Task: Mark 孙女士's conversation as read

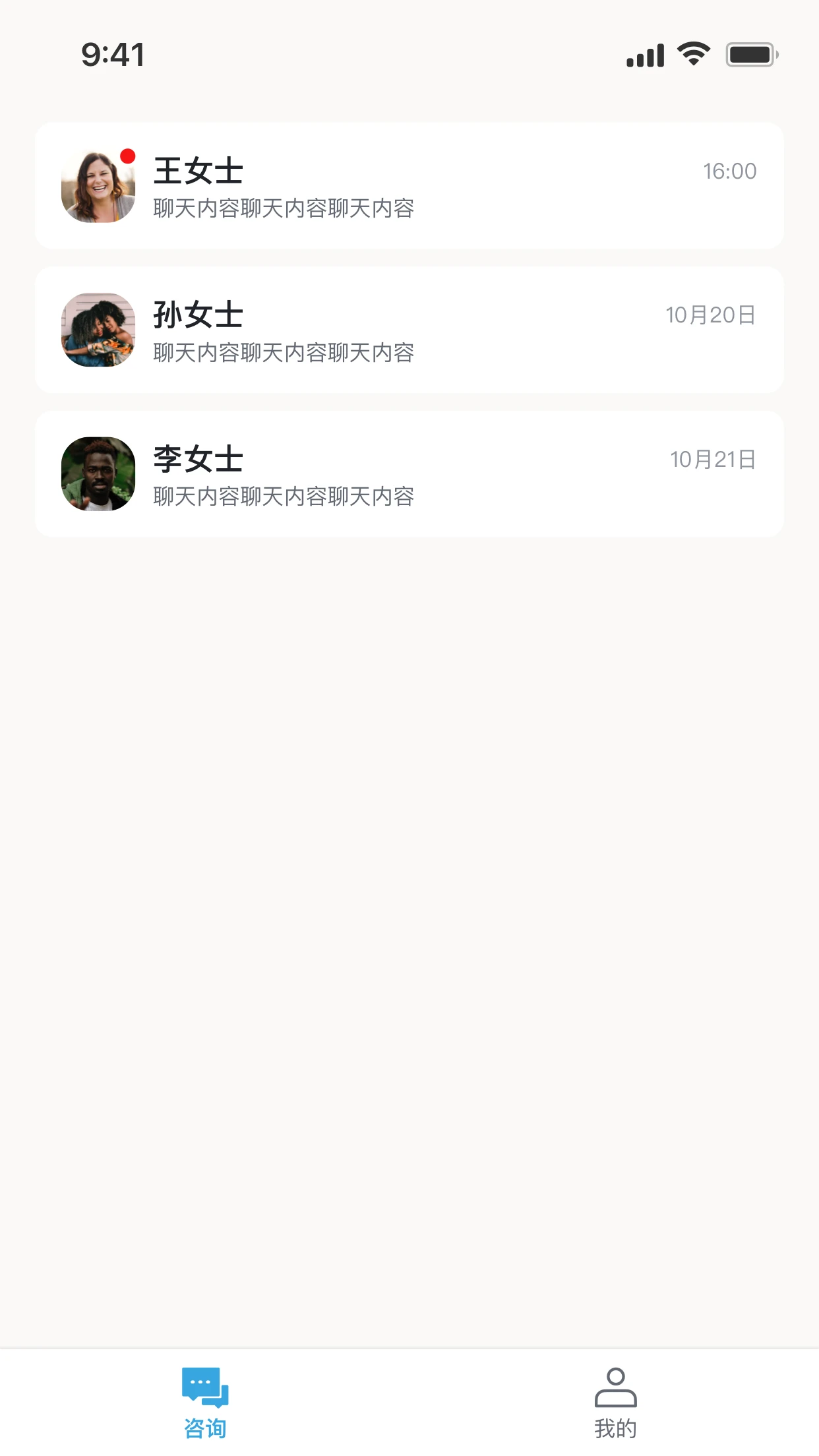Action: pos(409,330)
